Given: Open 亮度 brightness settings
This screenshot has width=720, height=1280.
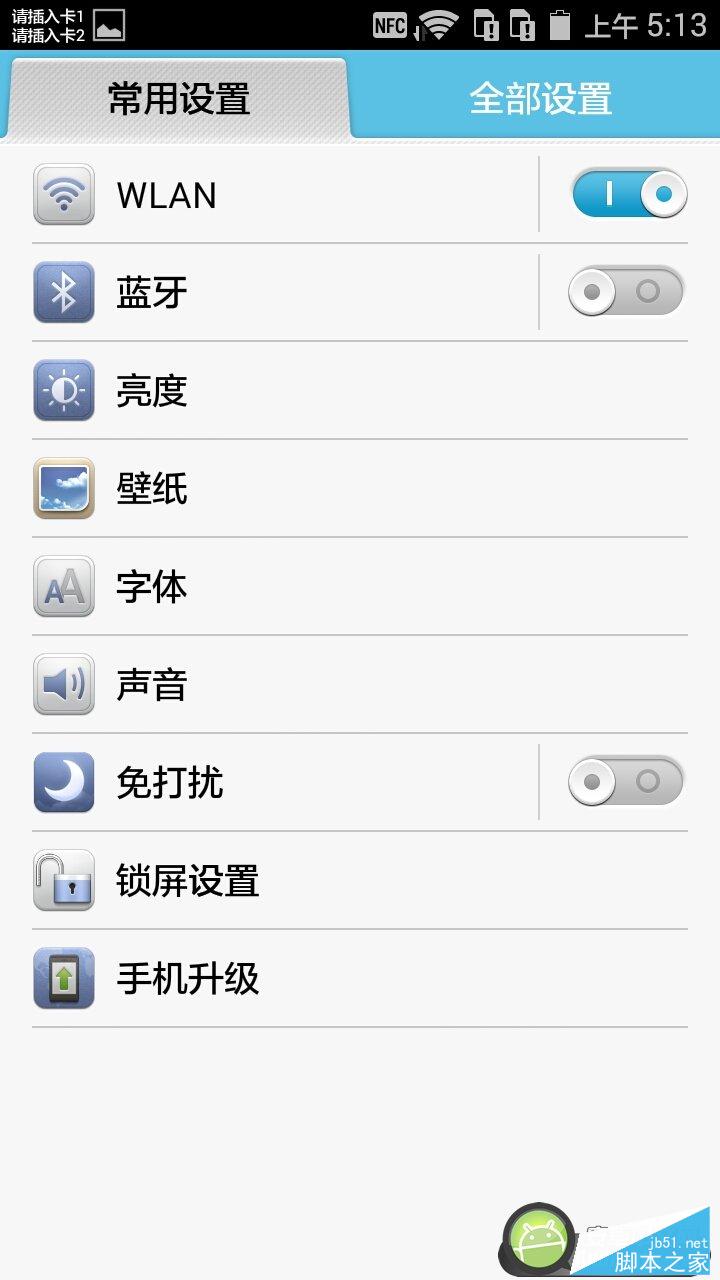Looking at the screenshot, I should (360, 391).
